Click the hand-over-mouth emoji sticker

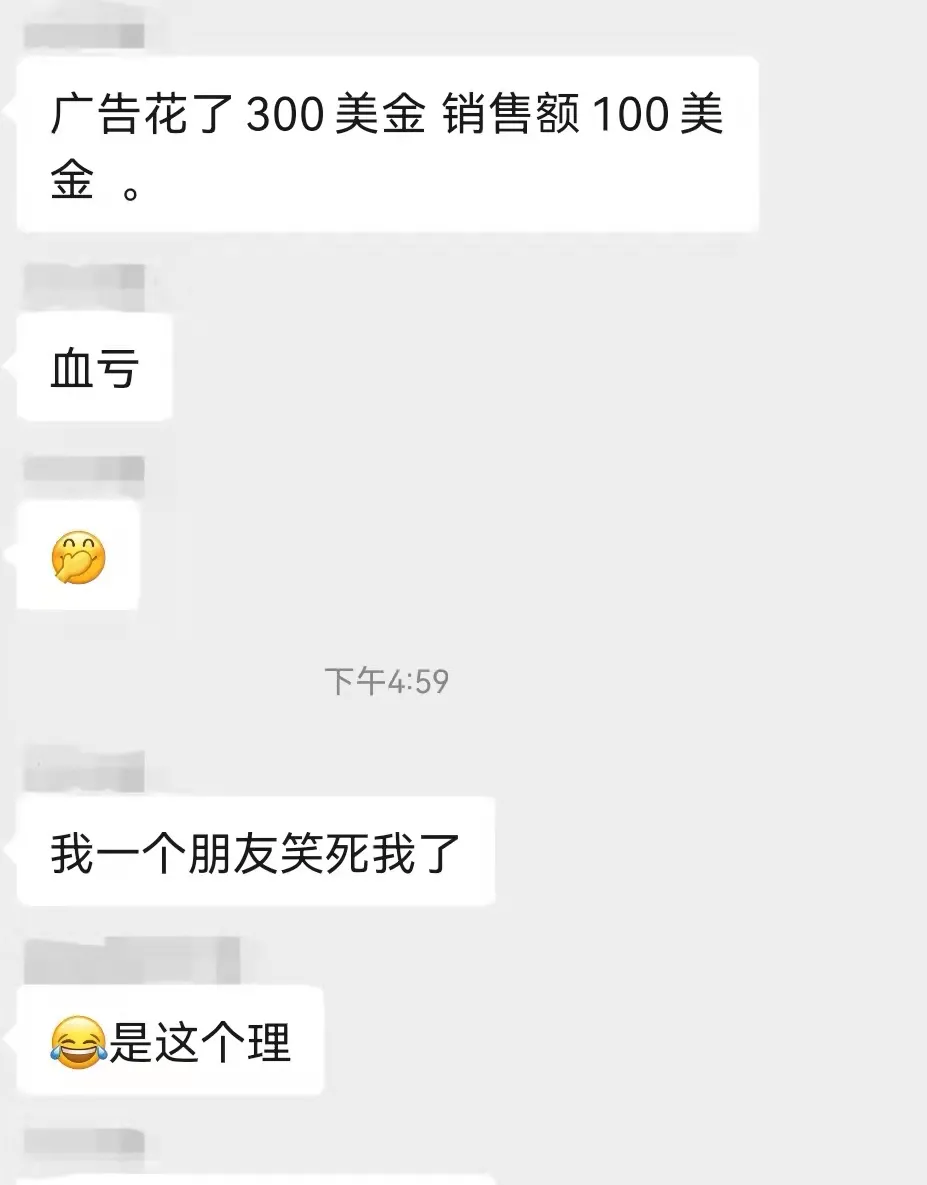[x=78, y=557]
